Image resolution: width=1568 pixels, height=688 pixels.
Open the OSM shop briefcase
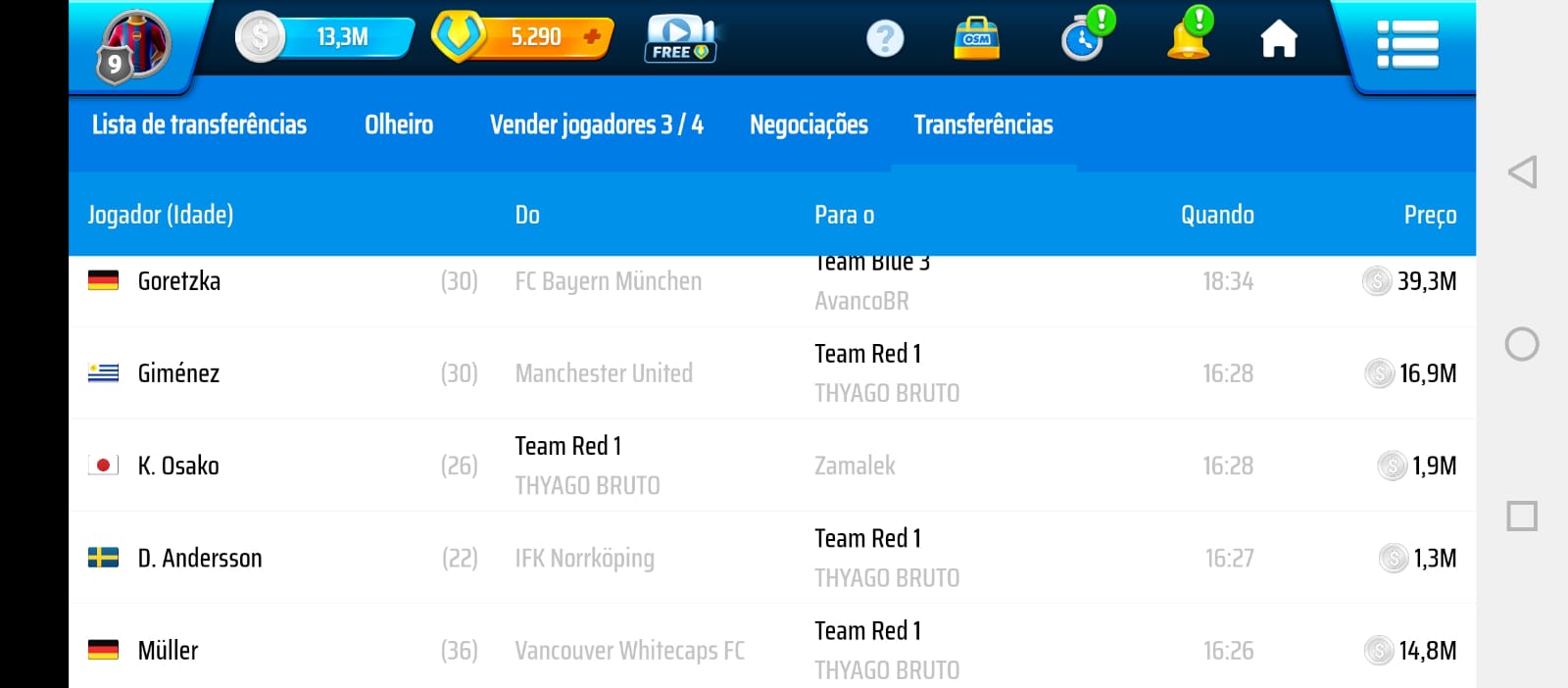[x=976, y=39]
